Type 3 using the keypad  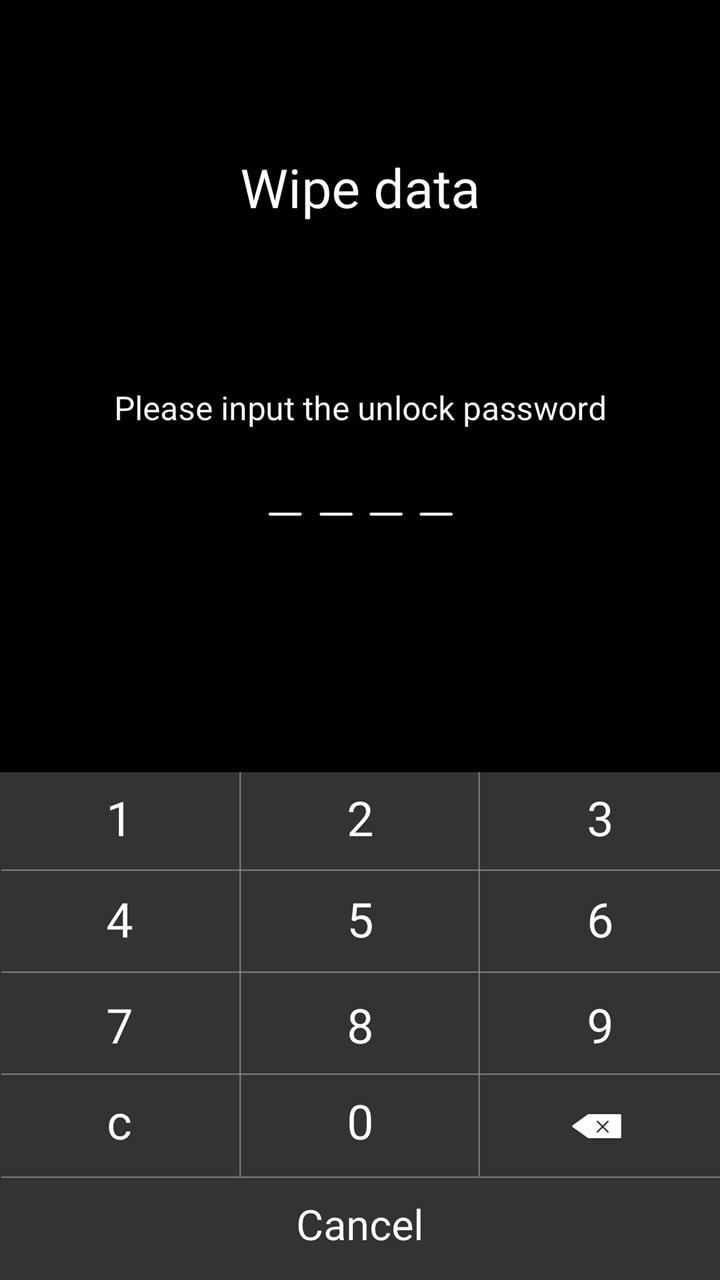click(600, 820)
